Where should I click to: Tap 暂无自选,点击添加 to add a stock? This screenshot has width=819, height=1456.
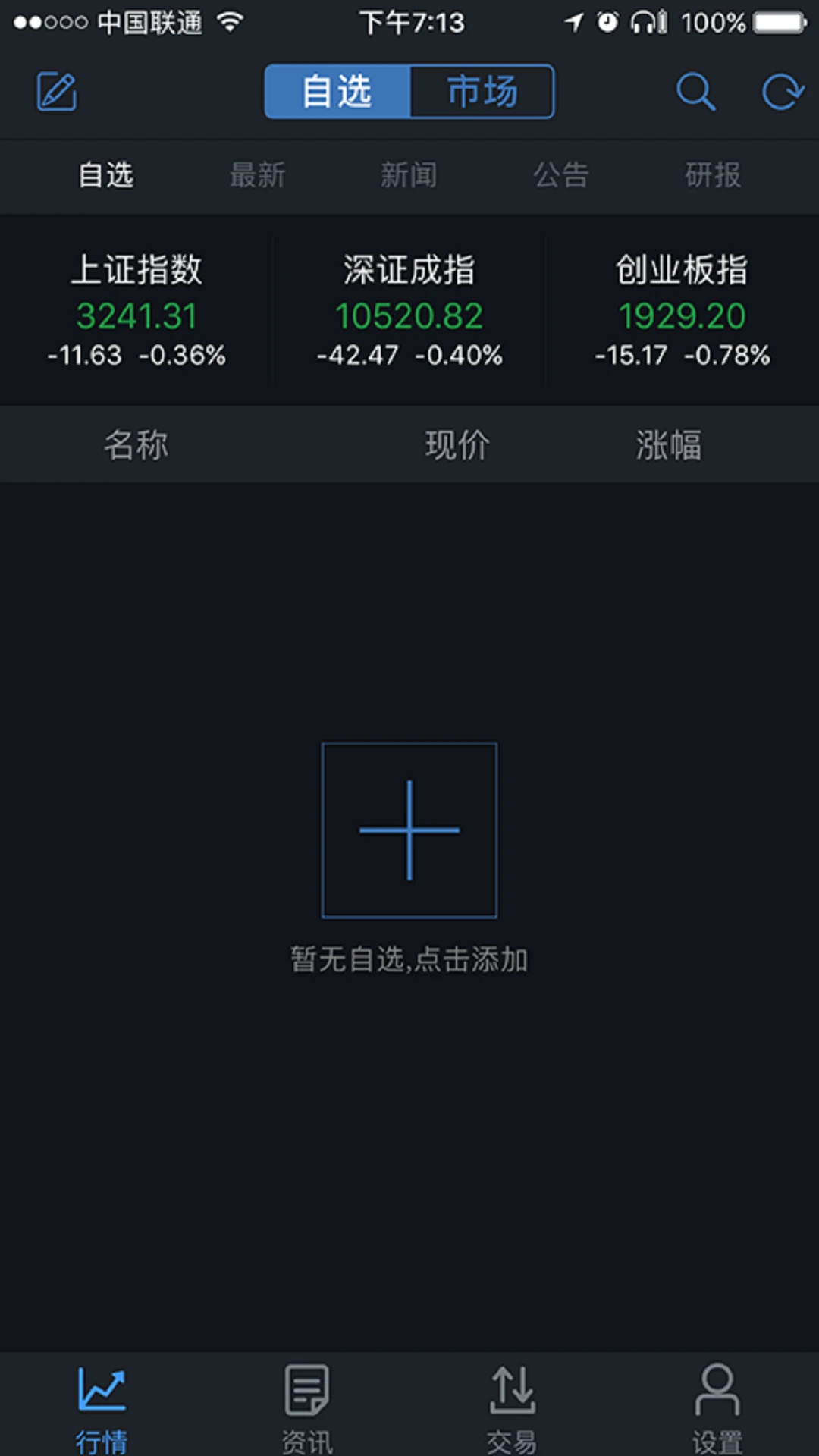[409, 959]
